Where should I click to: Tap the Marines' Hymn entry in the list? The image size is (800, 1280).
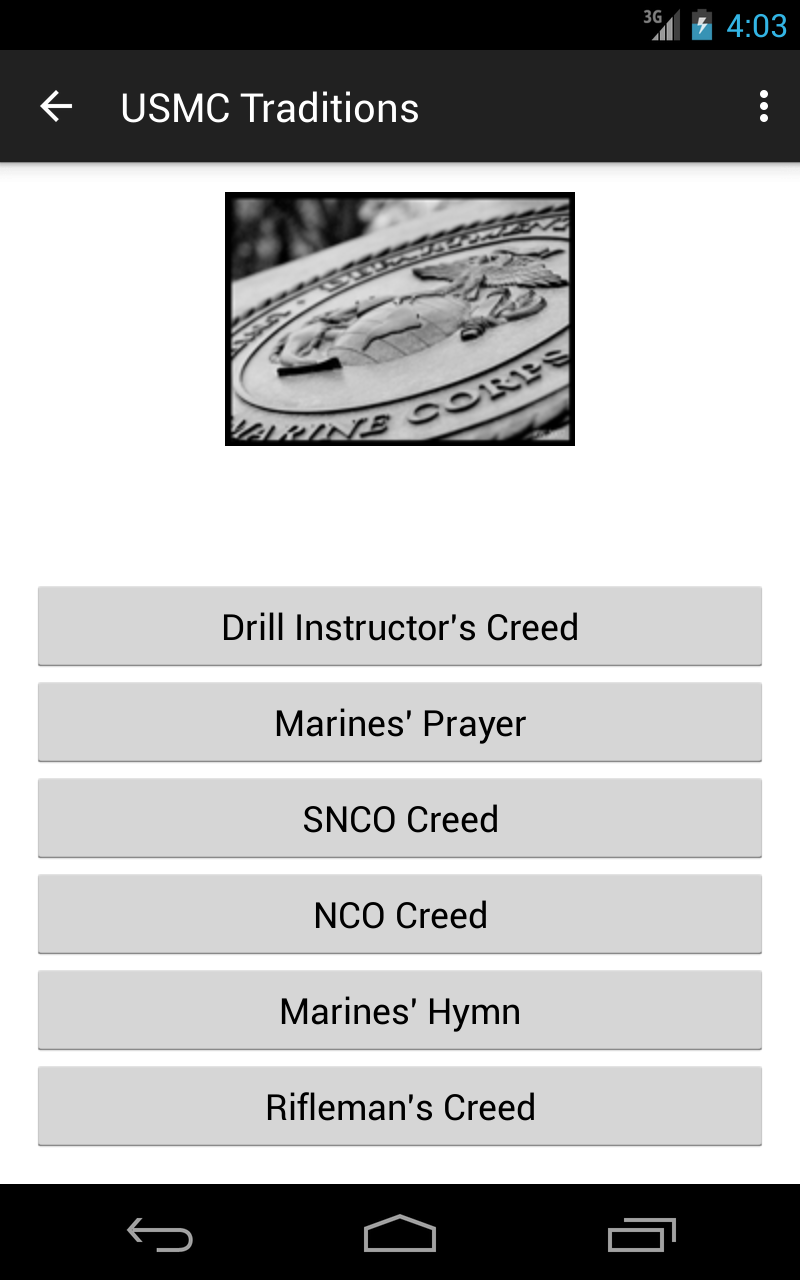tap(400, 1010)
